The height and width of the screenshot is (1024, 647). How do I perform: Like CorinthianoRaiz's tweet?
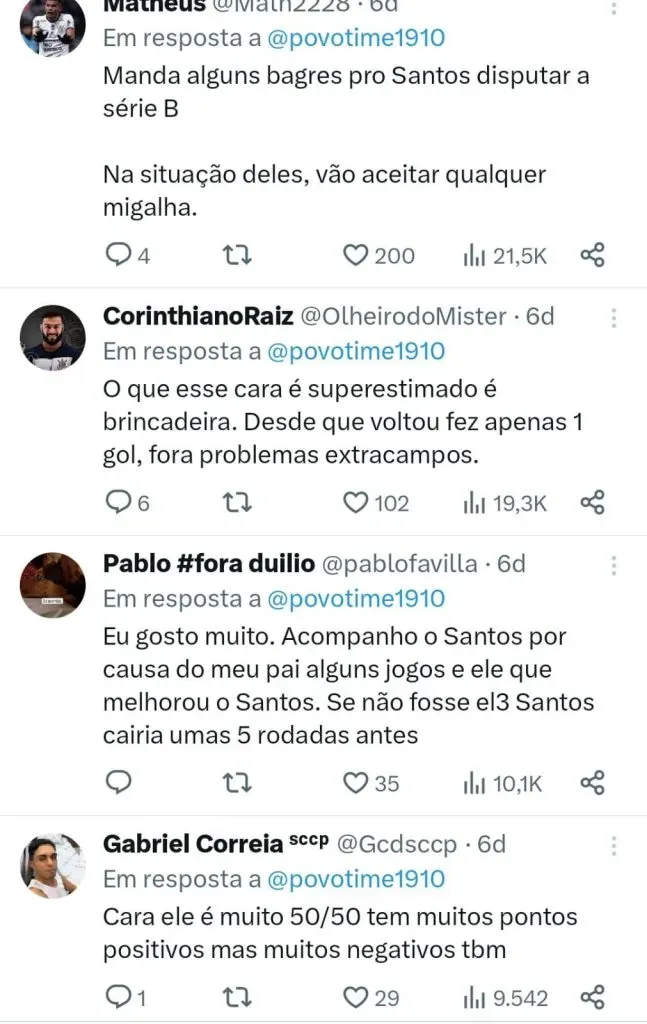pyautogui.click(x=355, y=503)
